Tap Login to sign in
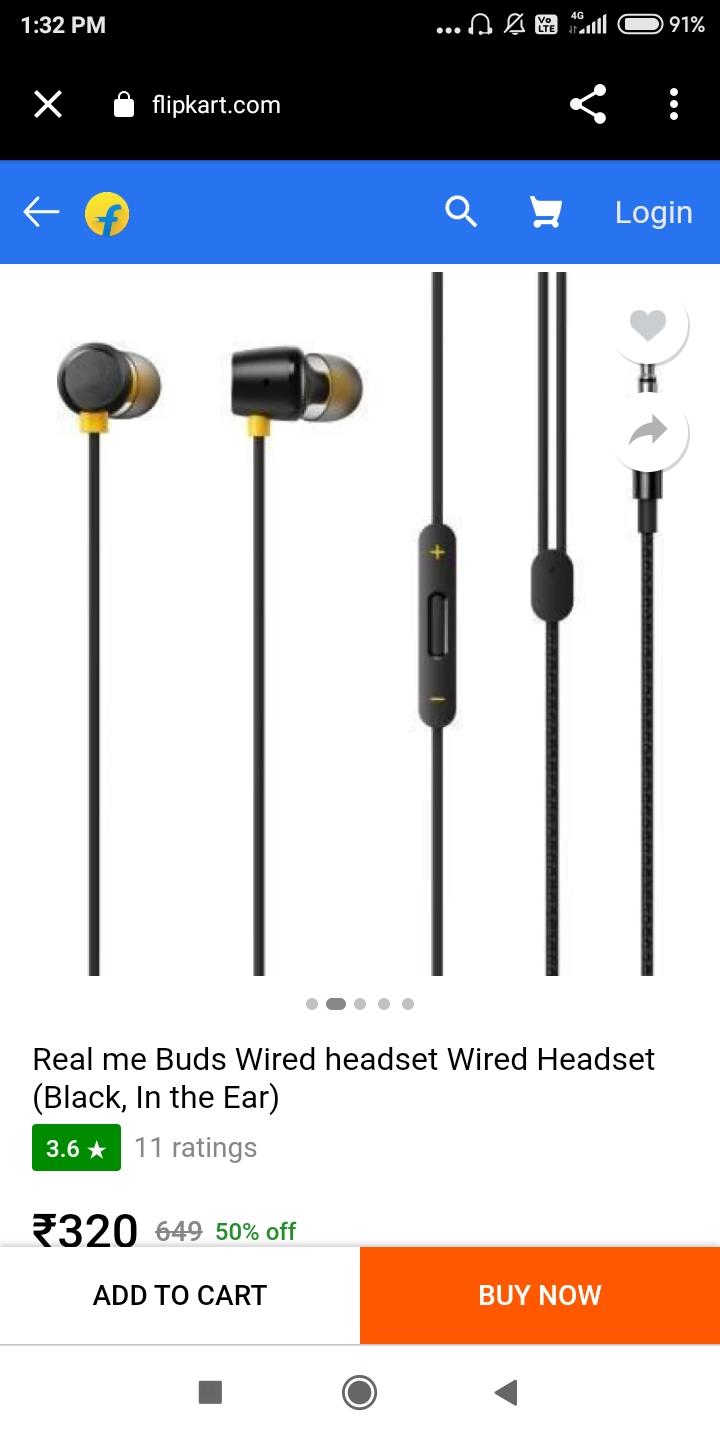This screenshot has width=720, height=1440. (653, 212)
